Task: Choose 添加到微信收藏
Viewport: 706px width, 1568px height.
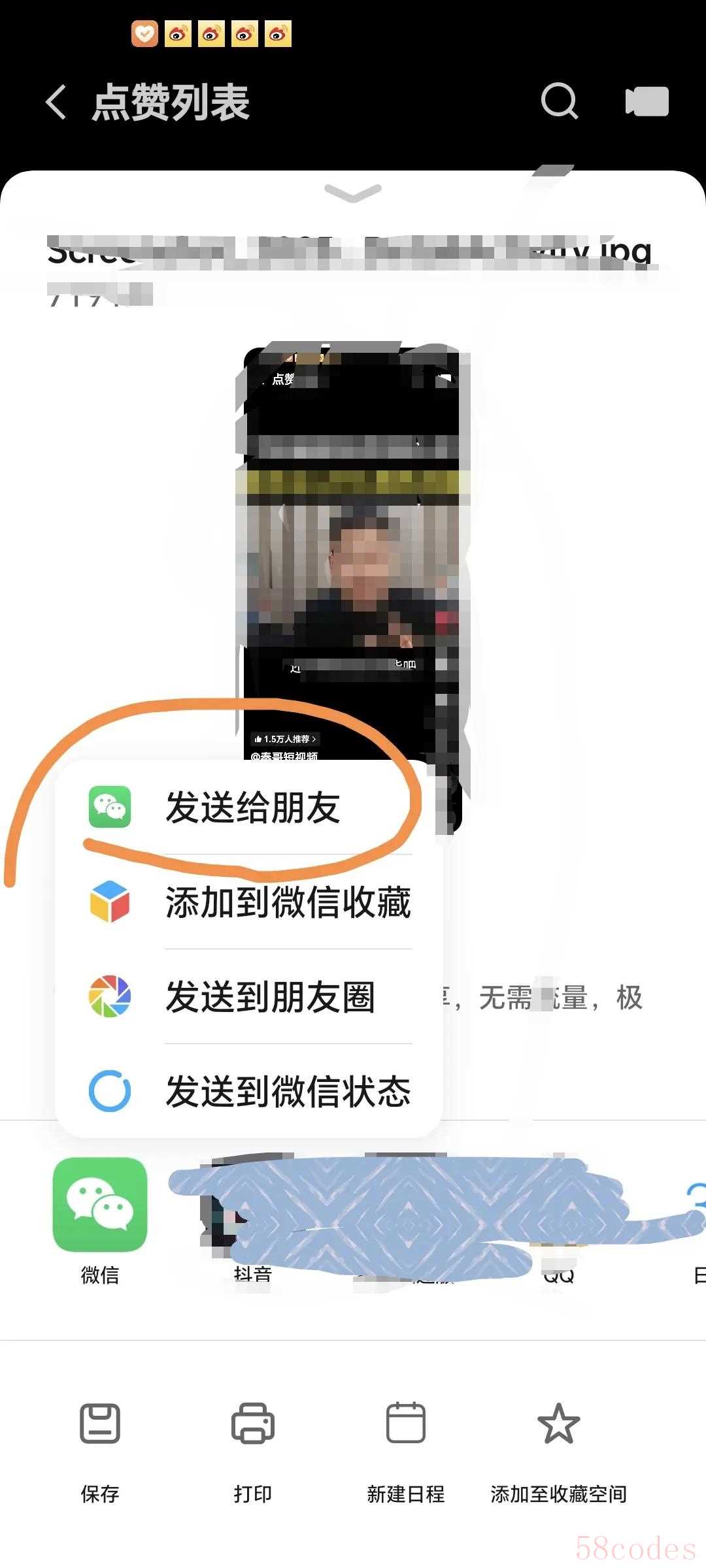Action: [288, 902]
